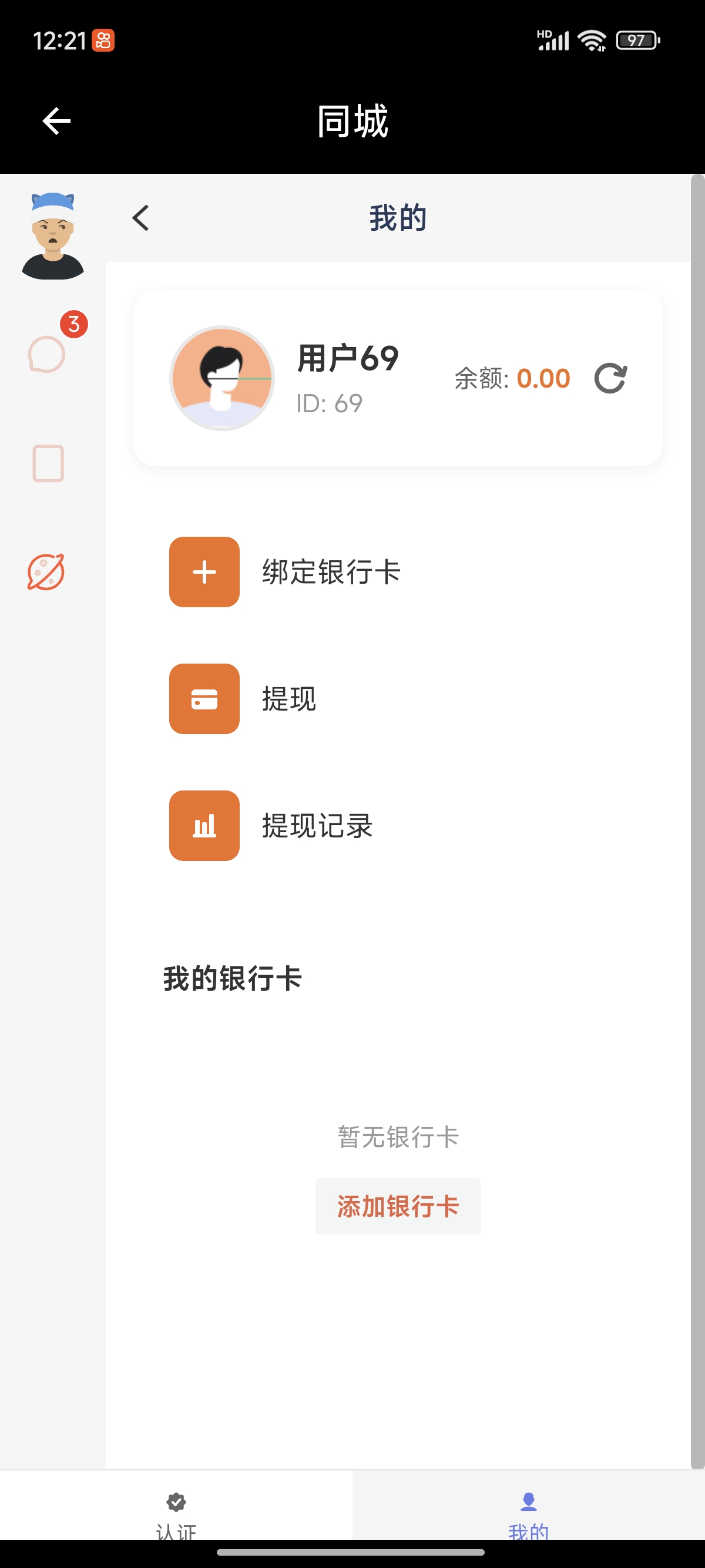
Task: Open the sidebar profile avatar with blue hat
Action: coord(53,236)
